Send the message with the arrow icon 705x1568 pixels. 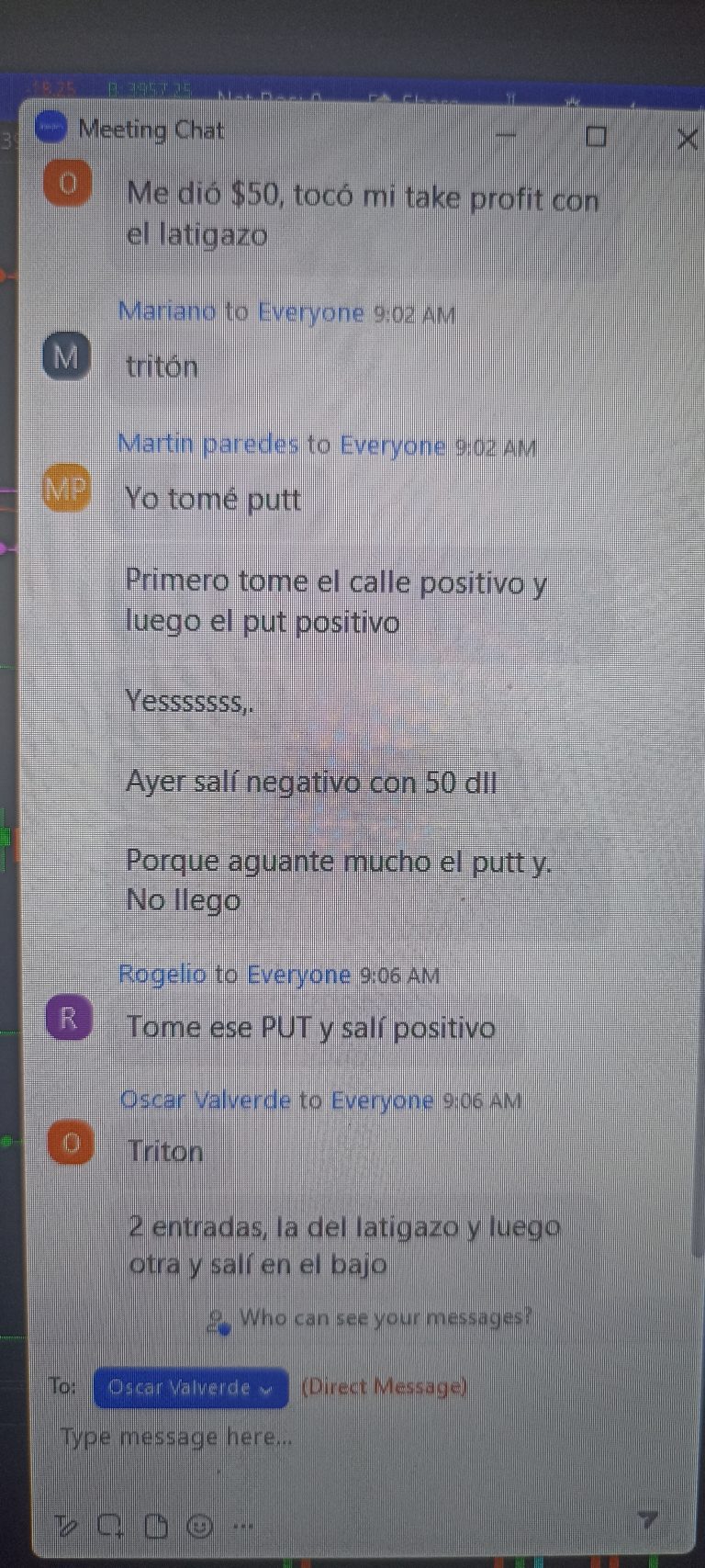[648, 1520]
